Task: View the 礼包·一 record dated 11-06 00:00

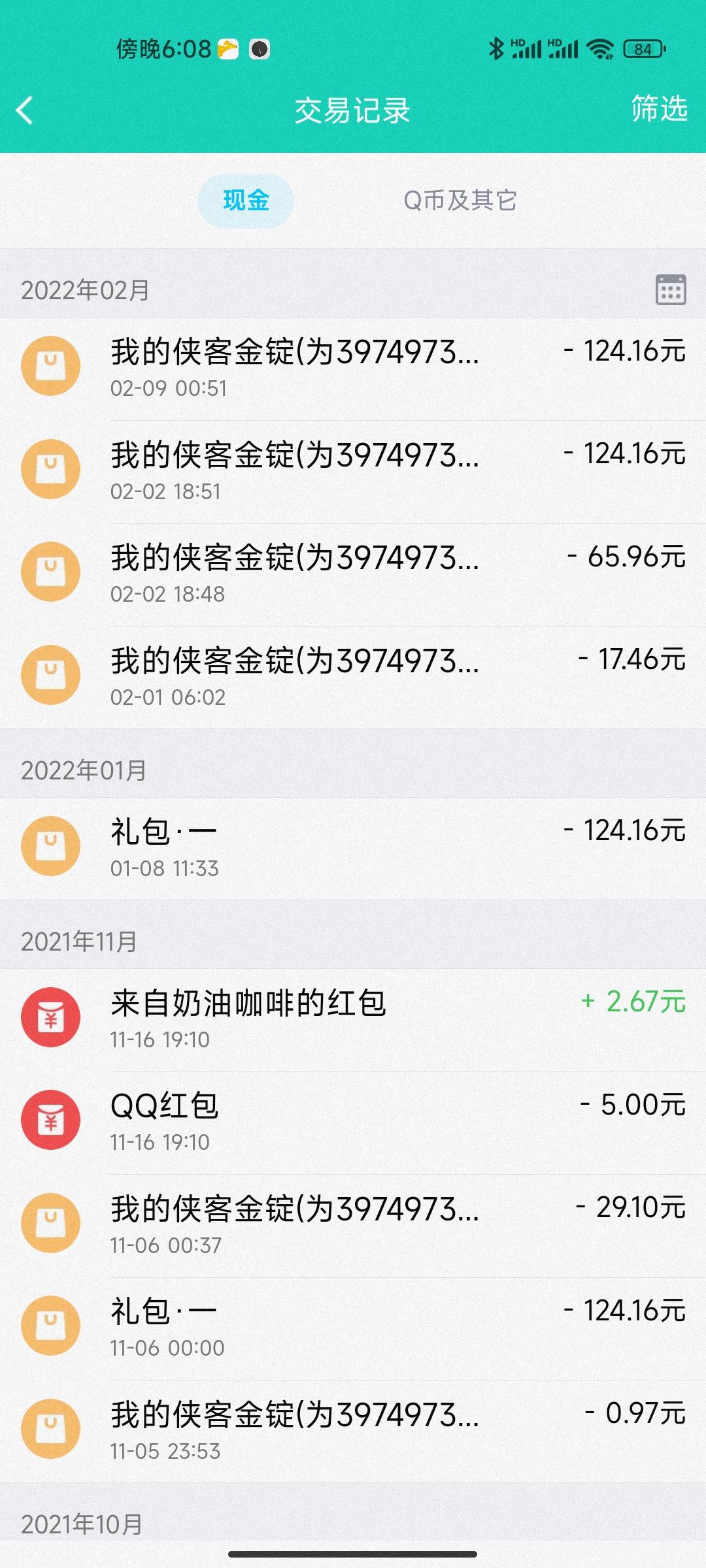Action: 353,1328
